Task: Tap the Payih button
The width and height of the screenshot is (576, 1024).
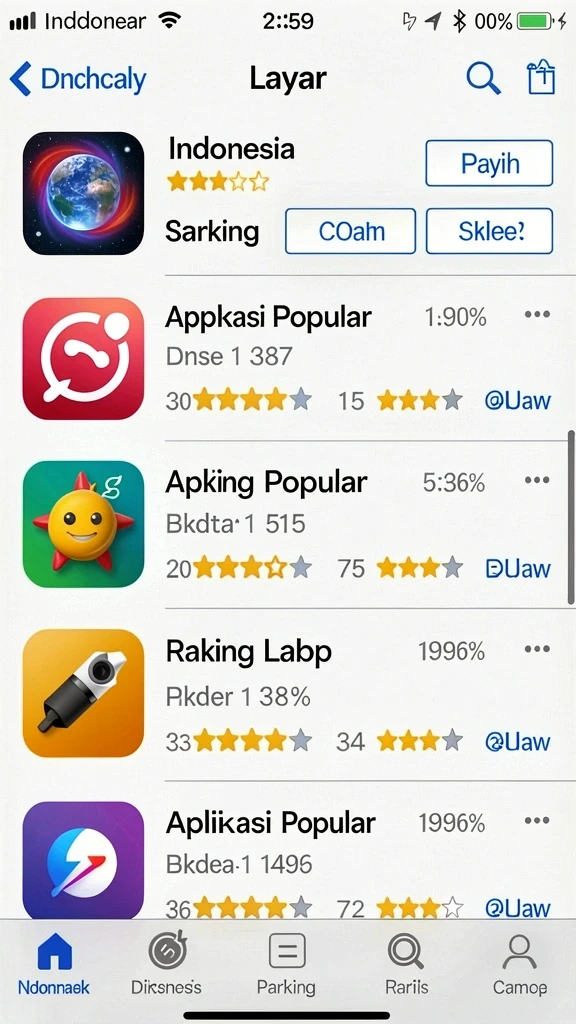Action: click(x=489, y=163)
